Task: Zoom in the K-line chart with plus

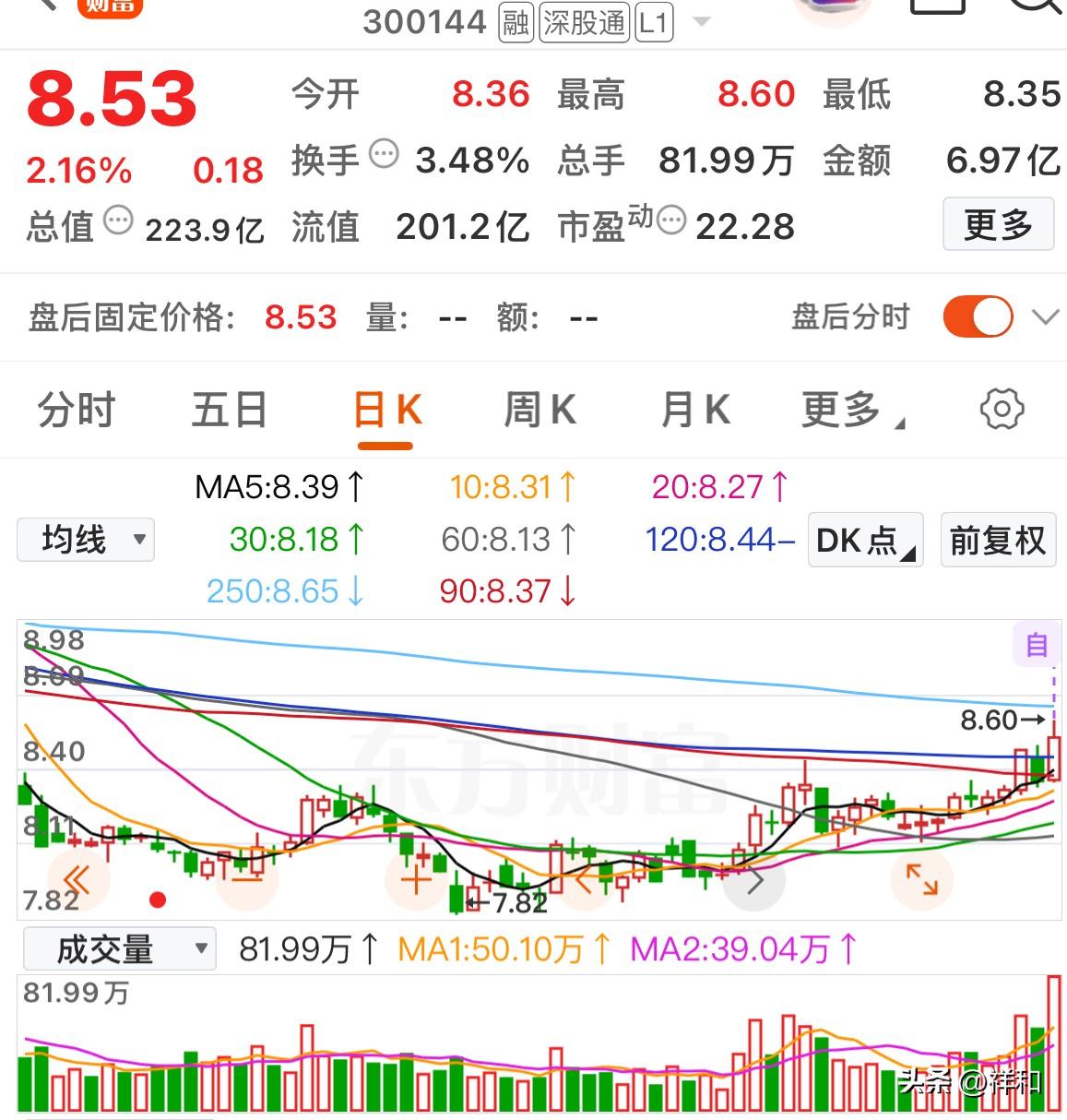Action: (x=416, y=880)
